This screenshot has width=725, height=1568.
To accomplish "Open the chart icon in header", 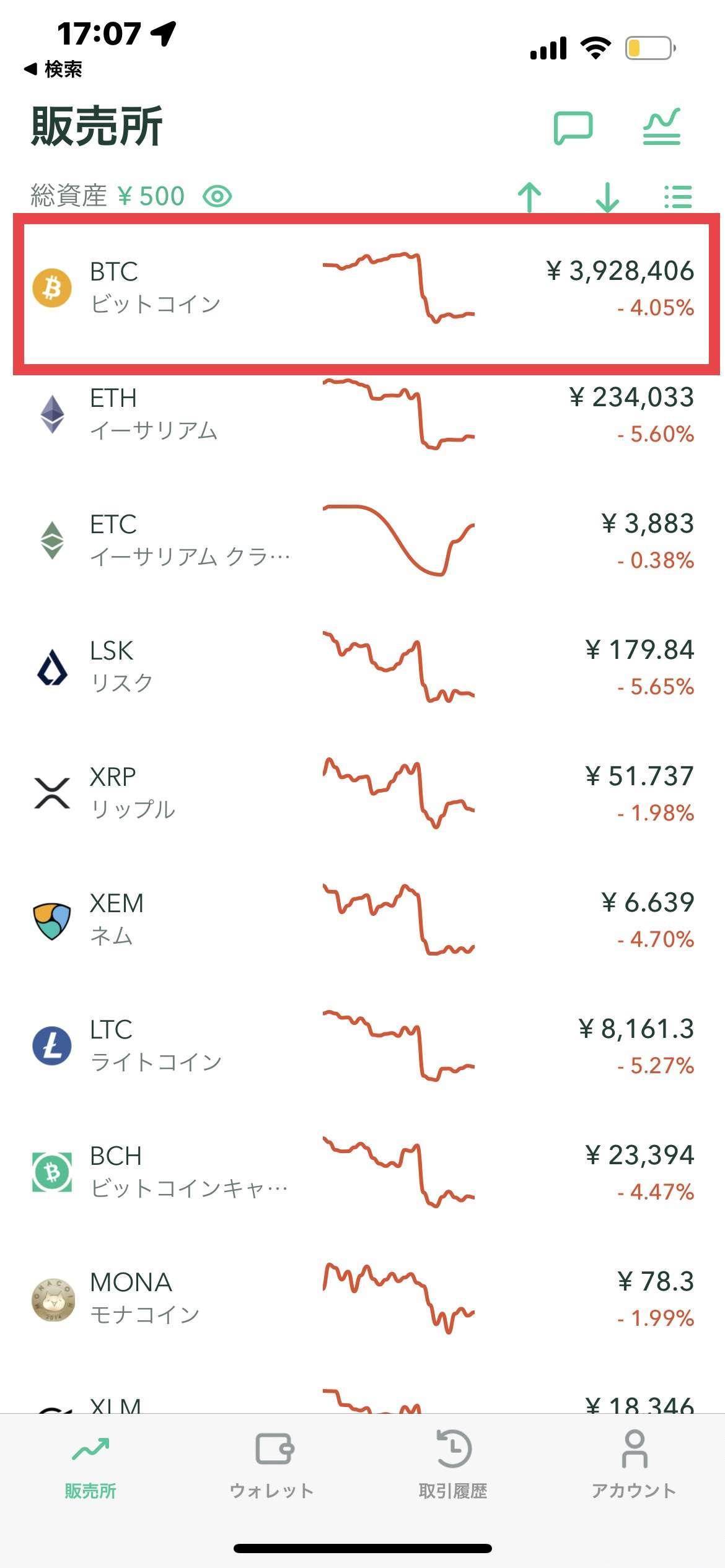I will tap(661, 126).
